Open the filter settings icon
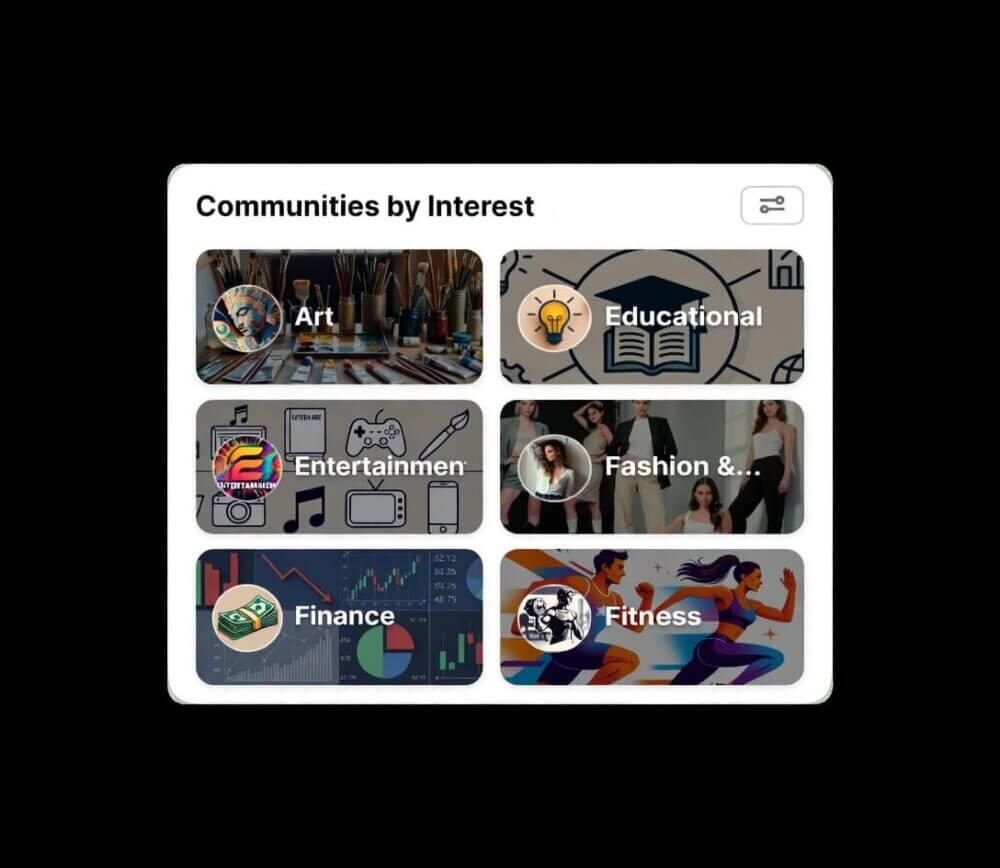 [771, 206]
